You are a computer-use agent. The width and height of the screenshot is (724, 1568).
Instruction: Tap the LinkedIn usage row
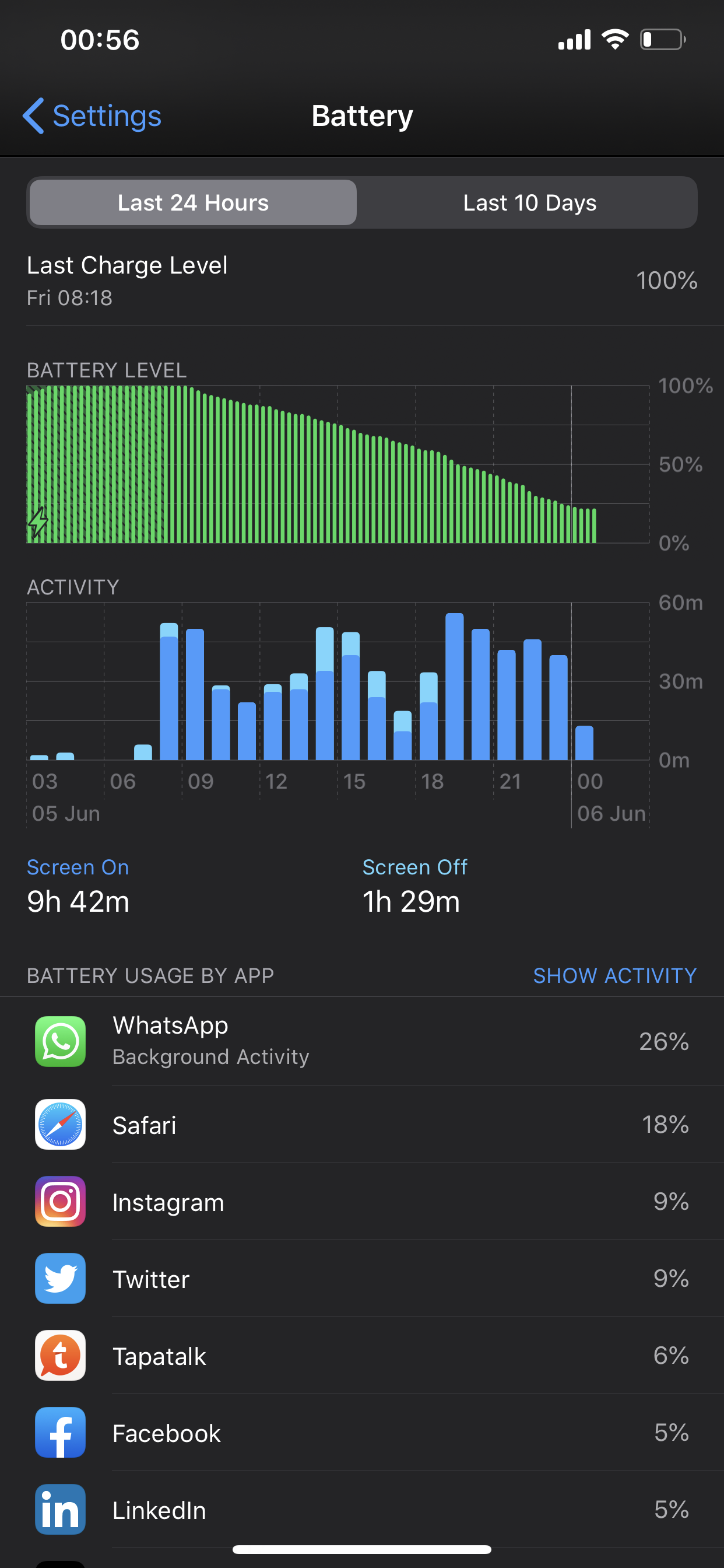361,1510
